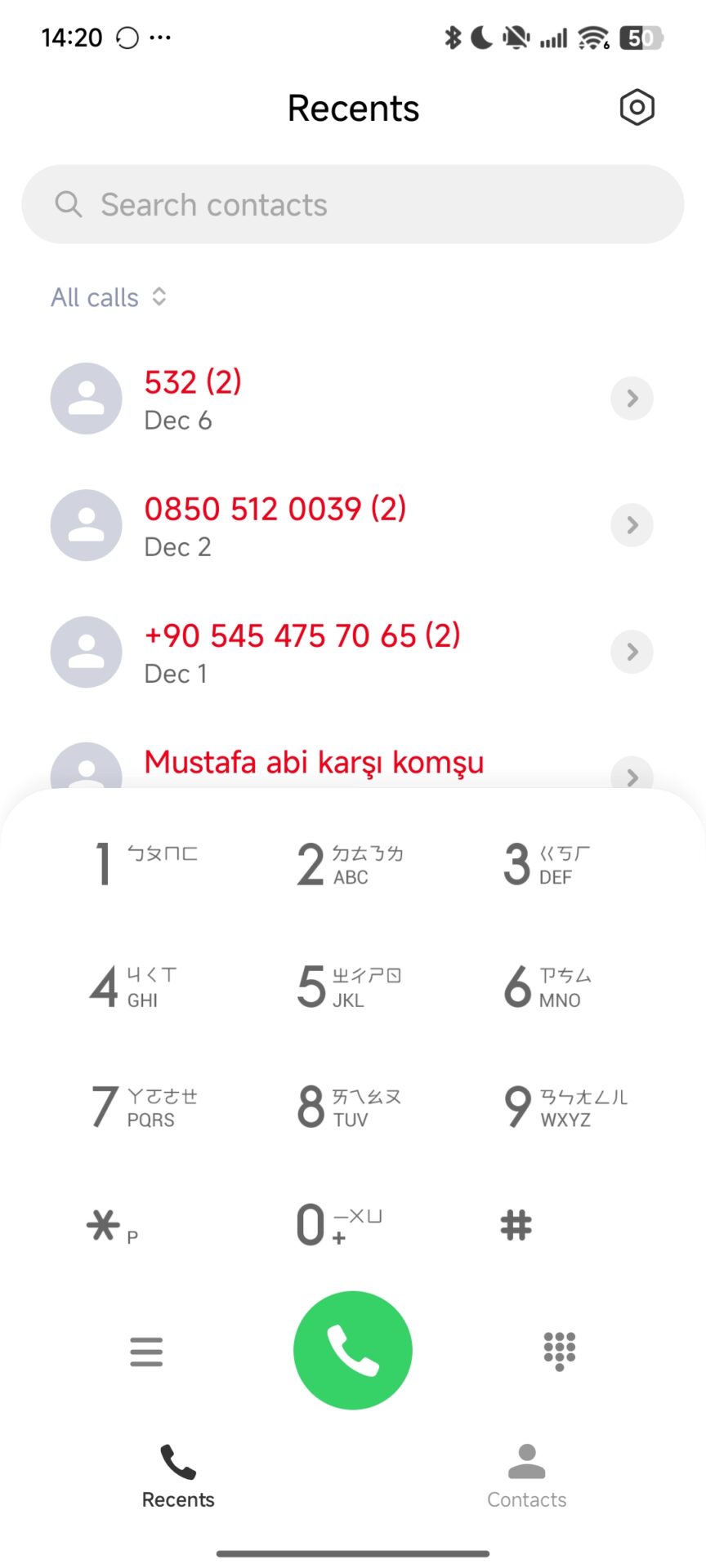
Task: Dial digit 1 on keypad
Action: click(x=145, y=863)
